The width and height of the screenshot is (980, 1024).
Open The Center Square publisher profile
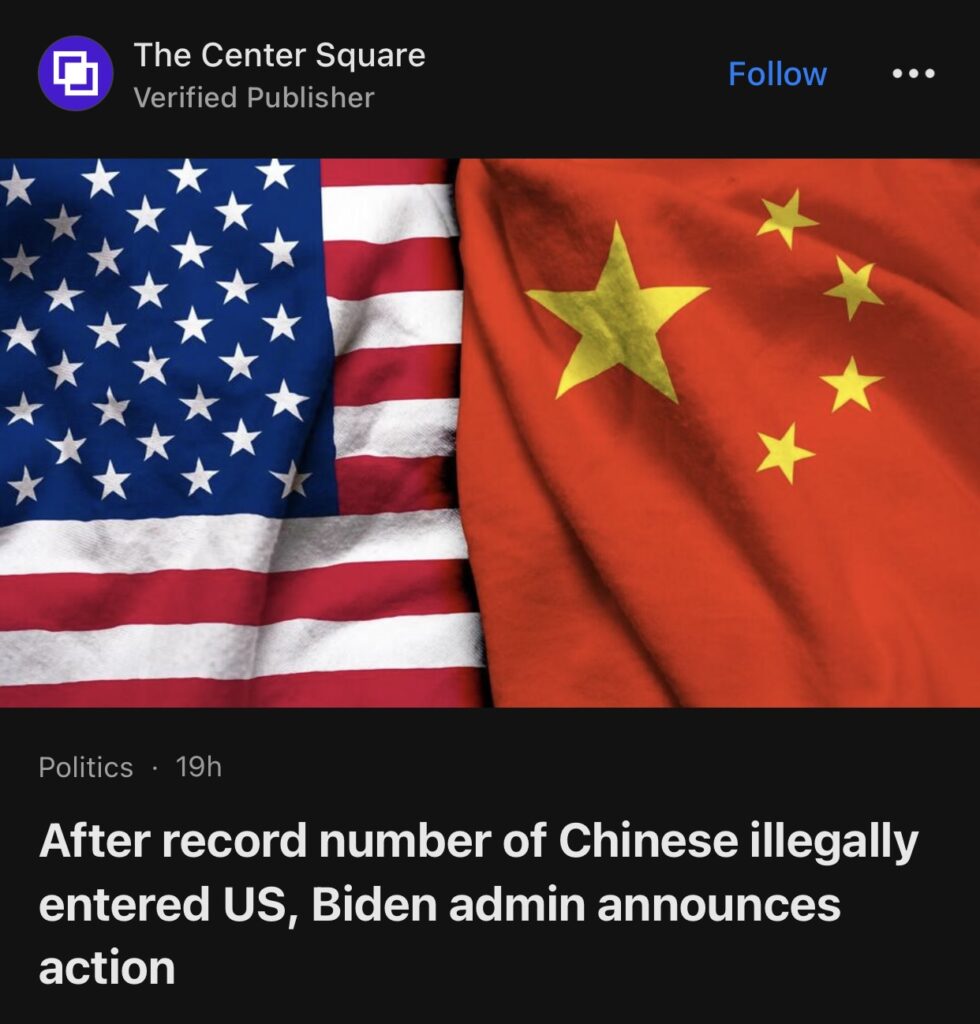(278, 56)
